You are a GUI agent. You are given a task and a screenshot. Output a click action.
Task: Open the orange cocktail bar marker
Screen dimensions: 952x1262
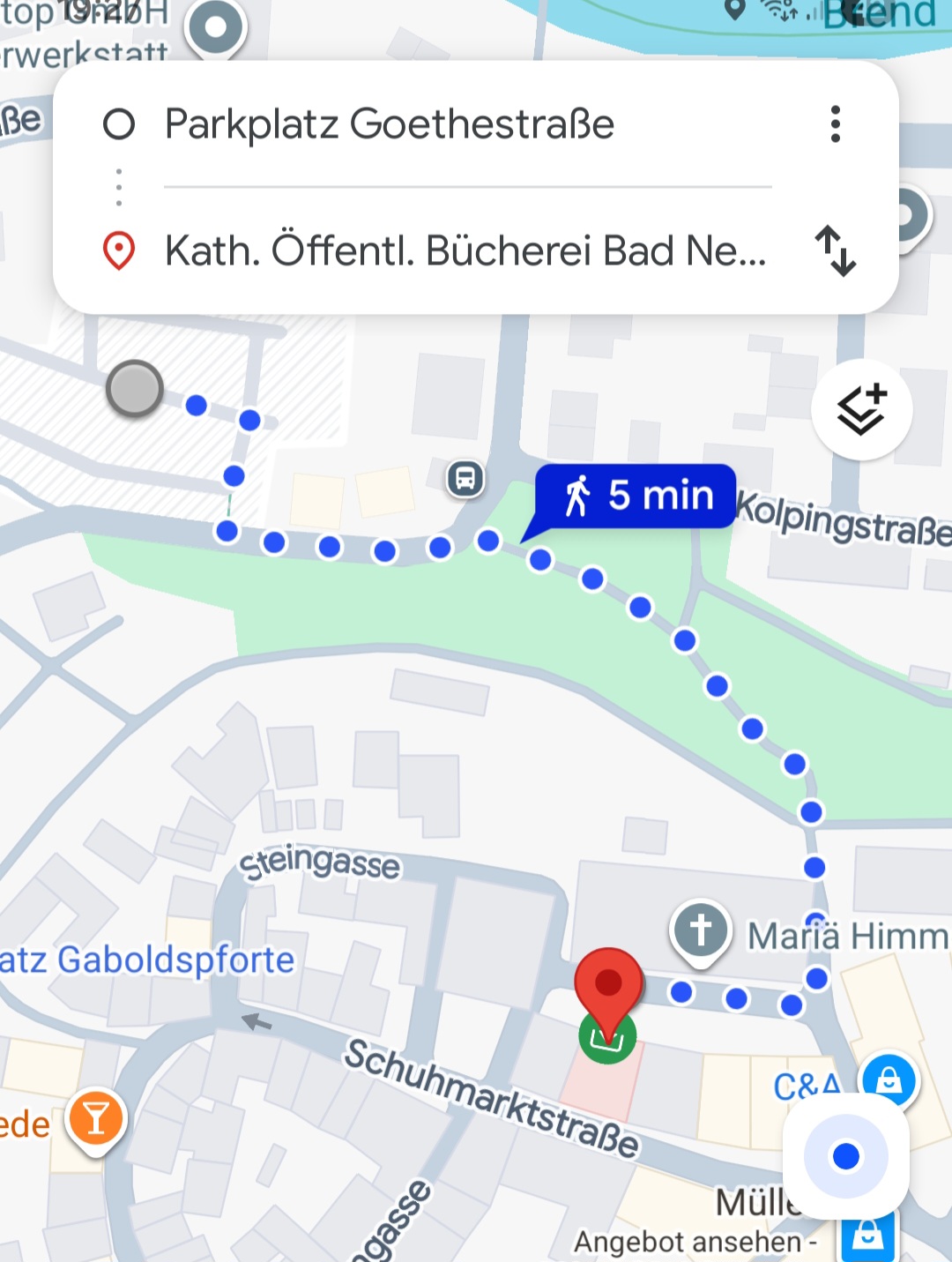[x=96, y=1119]
